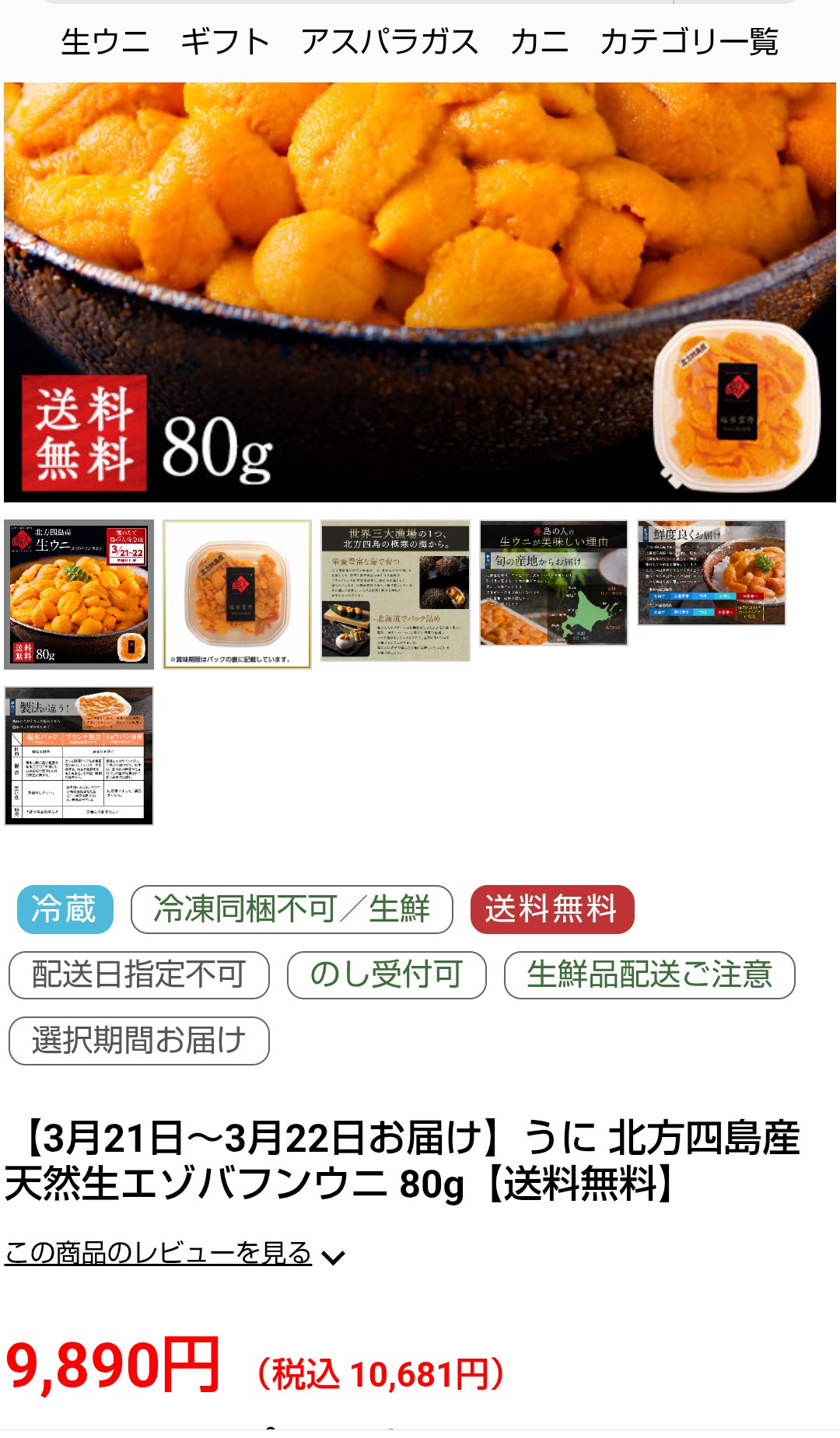
Task: Tap the 配送日指定不可 tag
Action: point(138,974)
